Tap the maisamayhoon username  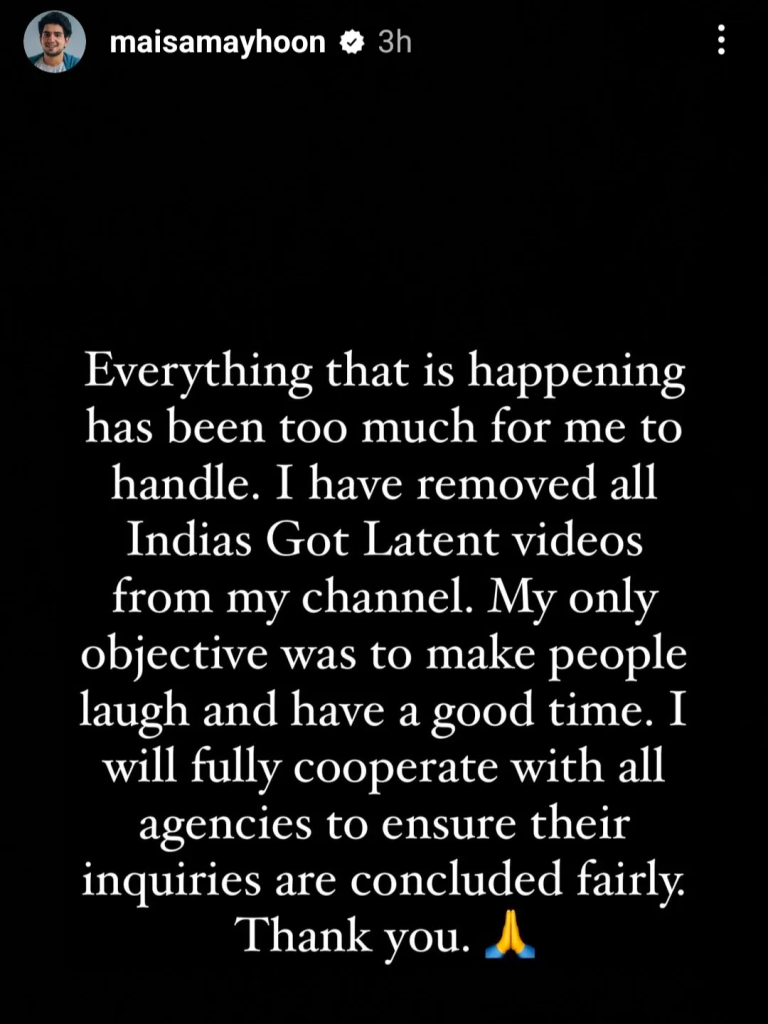click(x=219, y=43)
